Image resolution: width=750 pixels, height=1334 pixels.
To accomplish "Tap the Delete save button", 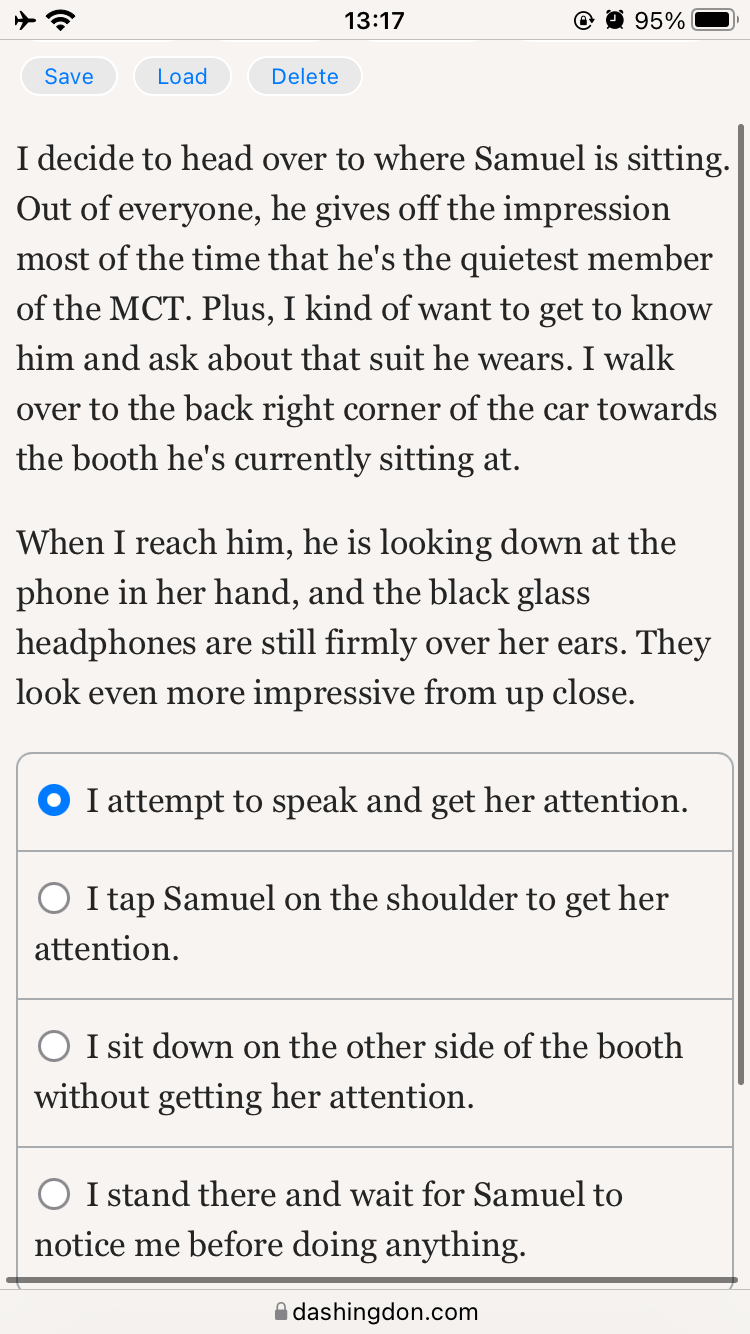I will pyautogui.click(x=305, y=77).
